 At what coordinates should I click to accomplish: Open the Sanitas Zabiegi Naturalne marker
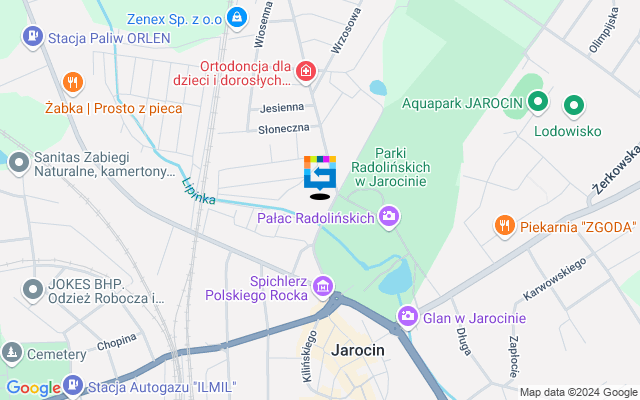pos(18,163)
